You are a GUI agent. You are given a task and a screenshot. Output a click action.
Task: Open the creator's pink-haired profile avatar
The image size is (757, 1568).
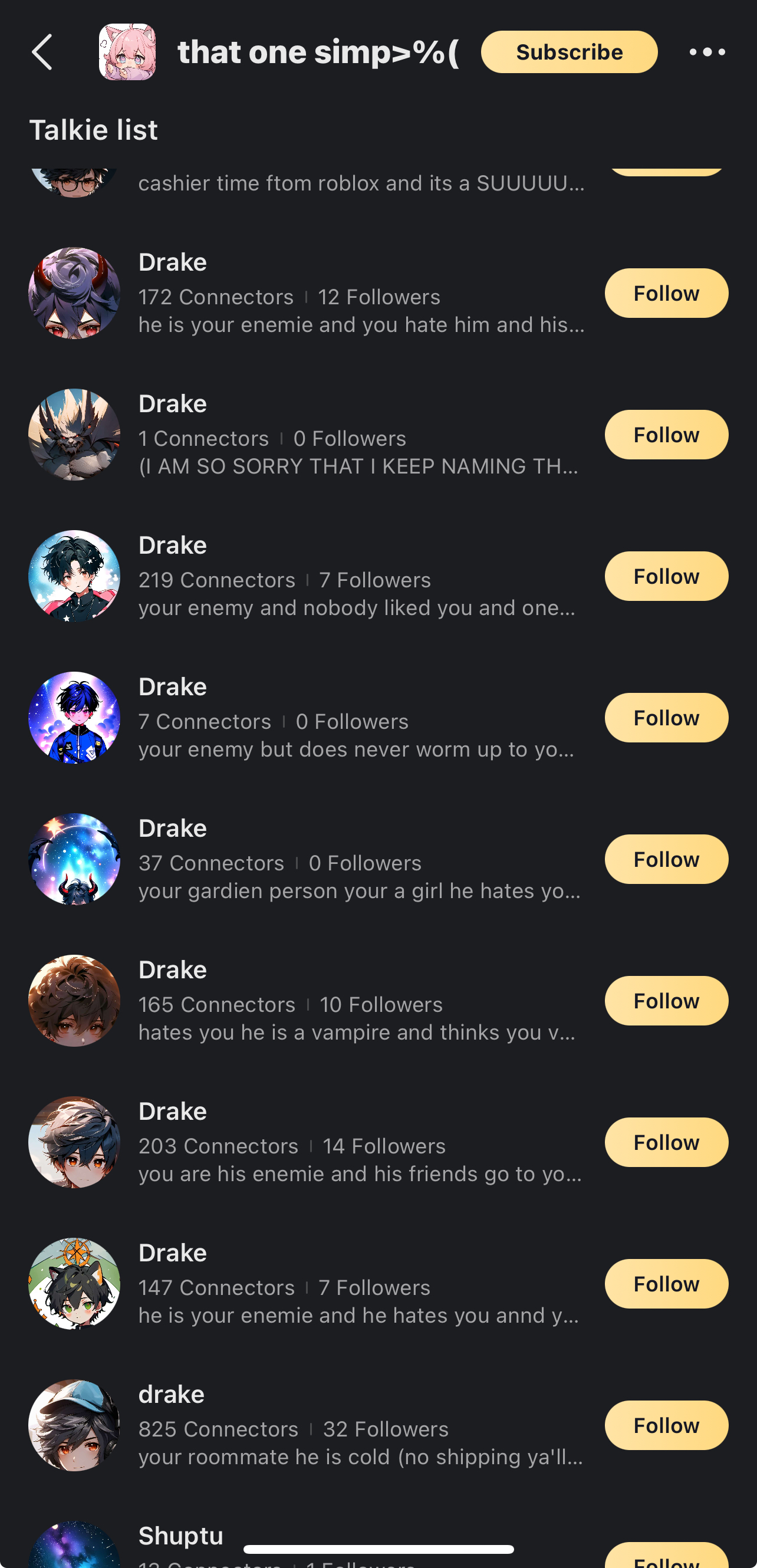(127, 52)
